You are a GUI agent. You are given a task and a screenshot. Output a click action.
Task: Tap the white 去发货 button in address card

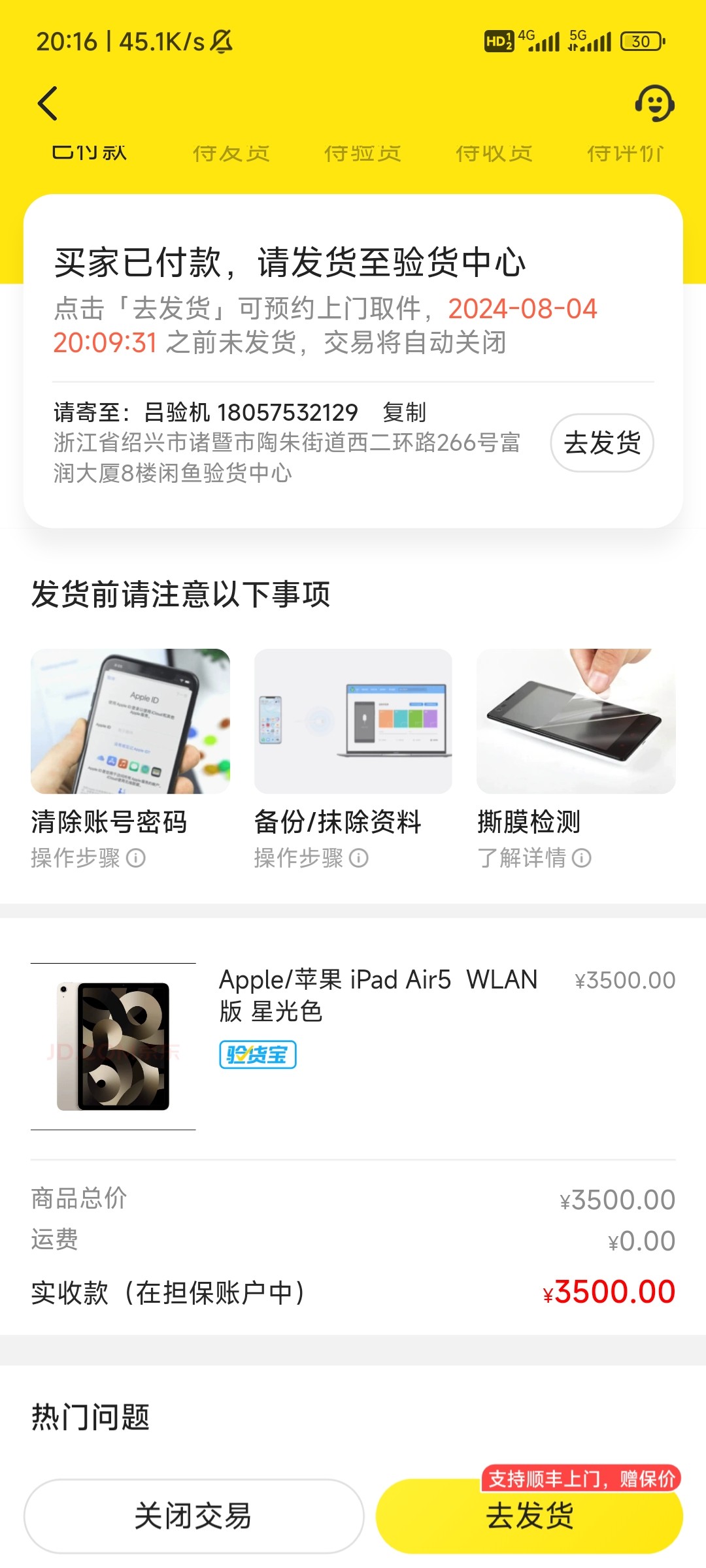click(x=601, y=442)
